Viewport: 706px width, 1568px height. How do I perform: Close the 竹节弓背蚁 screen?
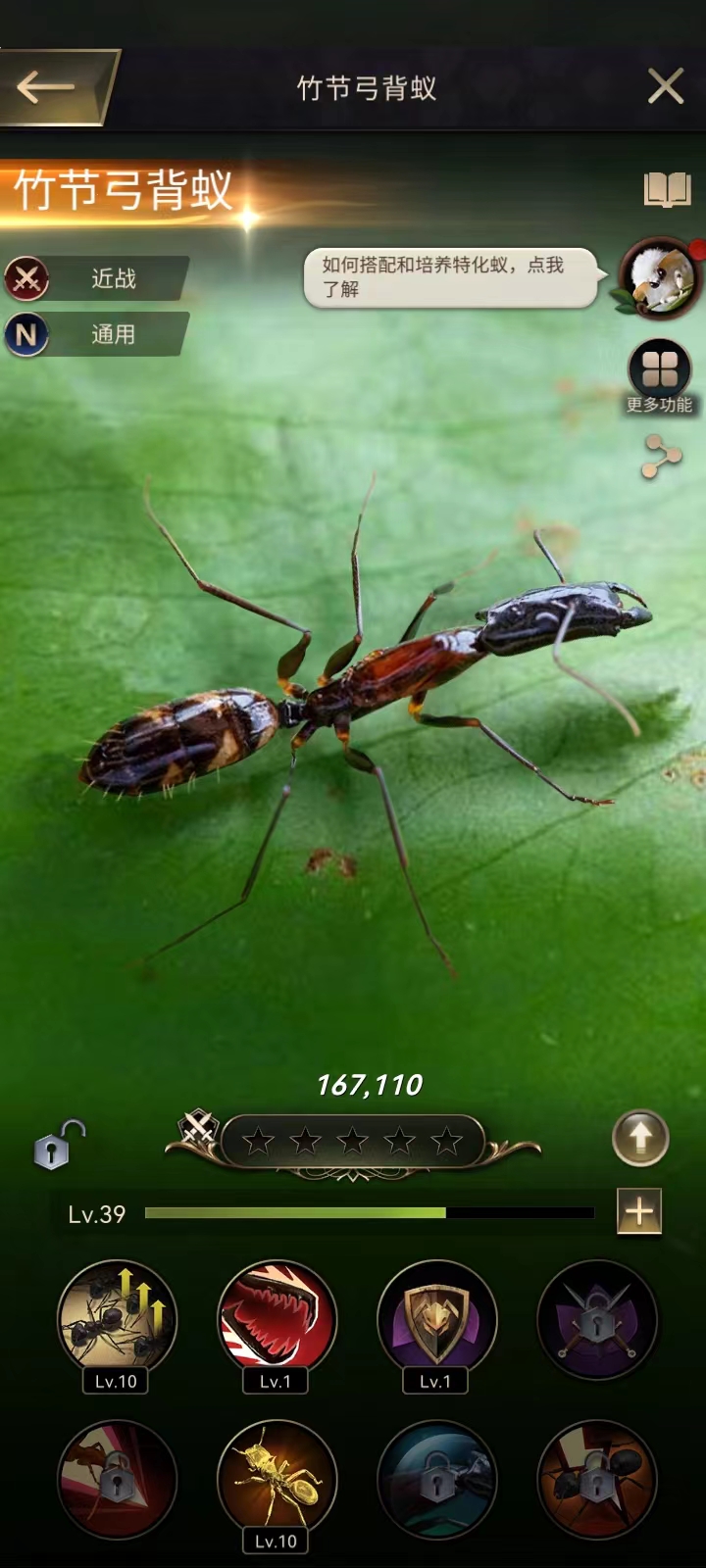tap(666, 87)
